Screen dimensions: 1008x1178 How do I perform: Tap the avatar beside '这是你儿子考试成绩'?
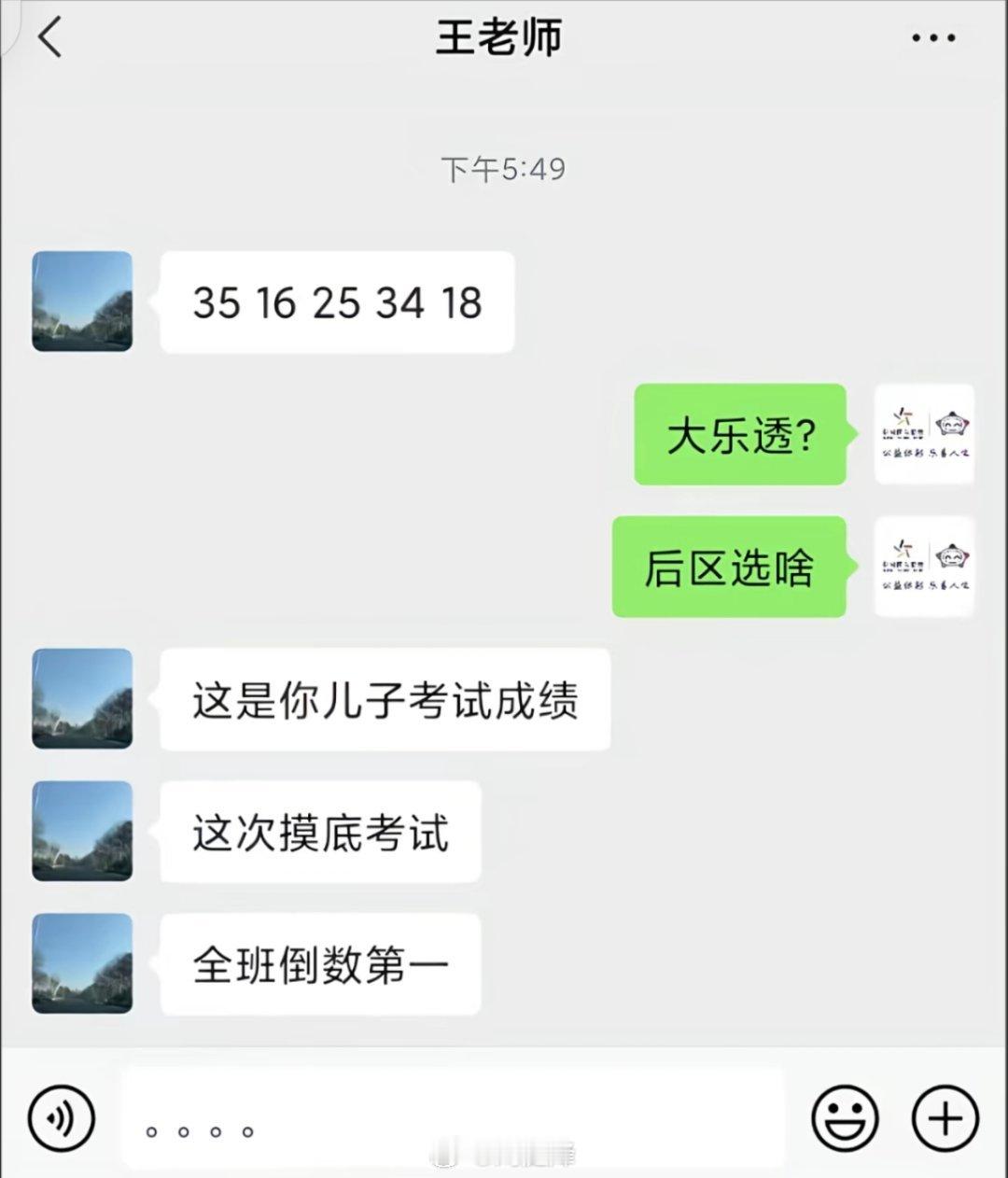[81, 699]
